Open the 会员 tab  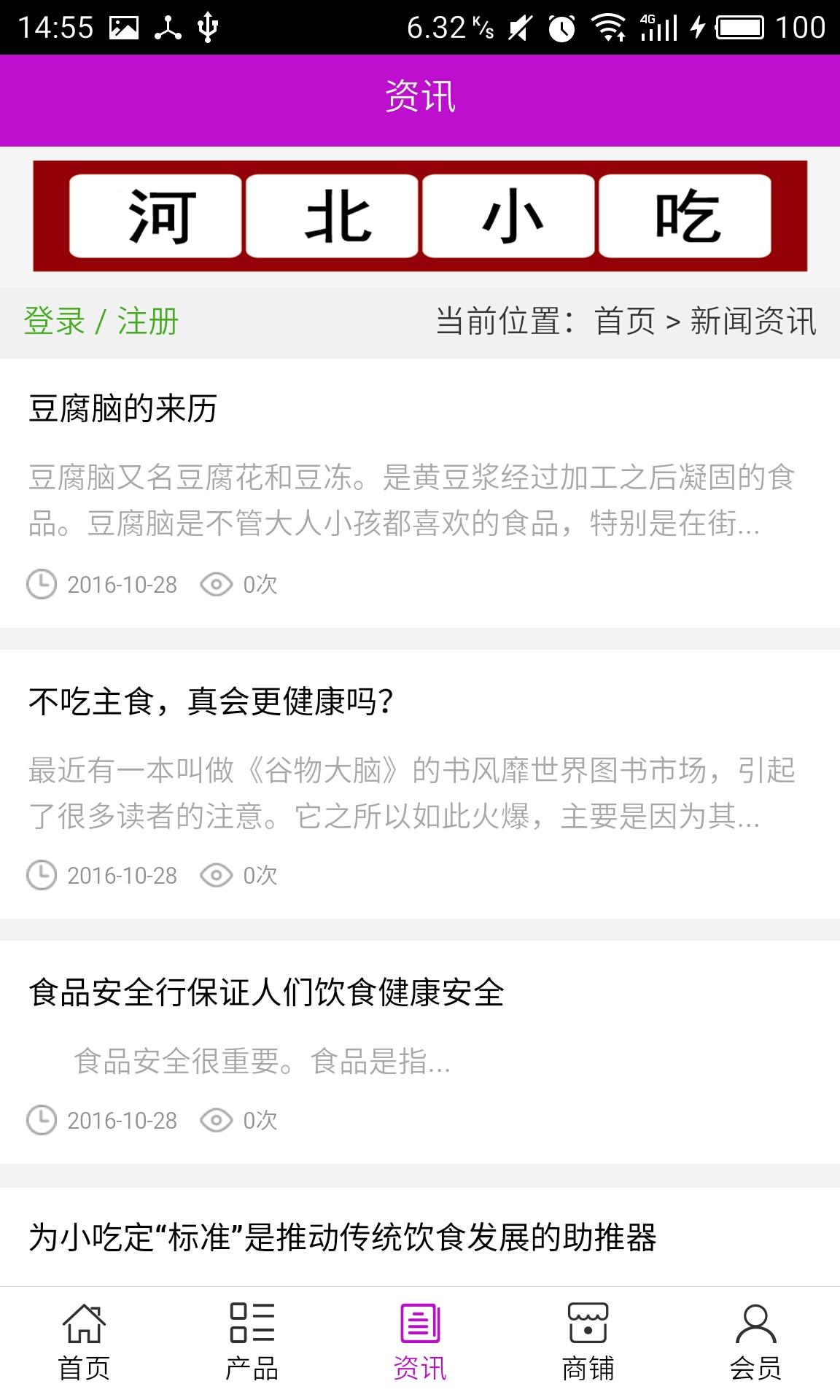pos(755,1342)
